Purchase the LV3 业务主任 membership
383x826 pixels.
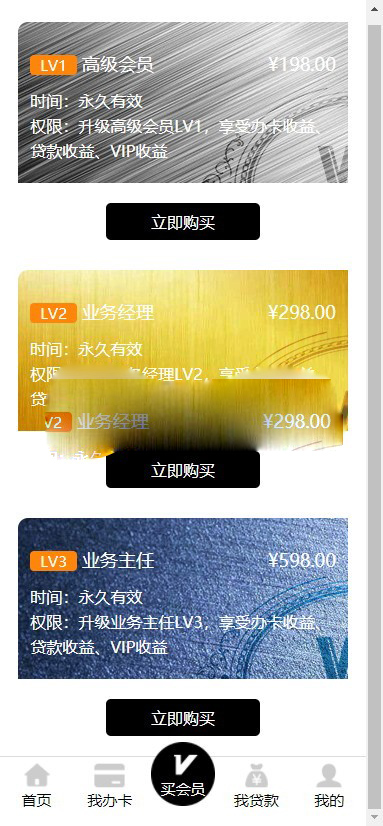pos(183,717)
